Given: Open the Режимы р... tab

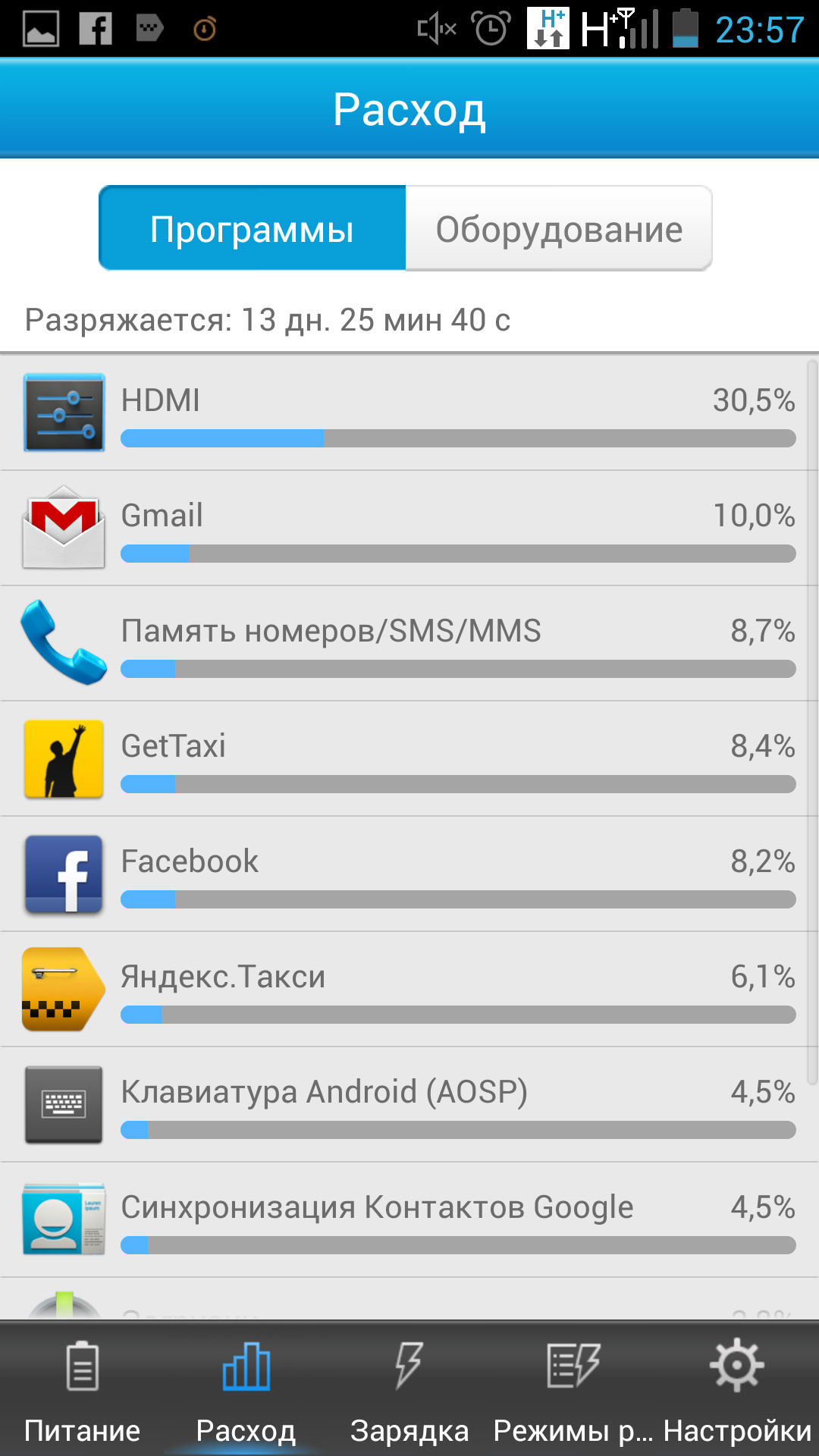Looking at the screenshot, I should (x=573, y=1389).
